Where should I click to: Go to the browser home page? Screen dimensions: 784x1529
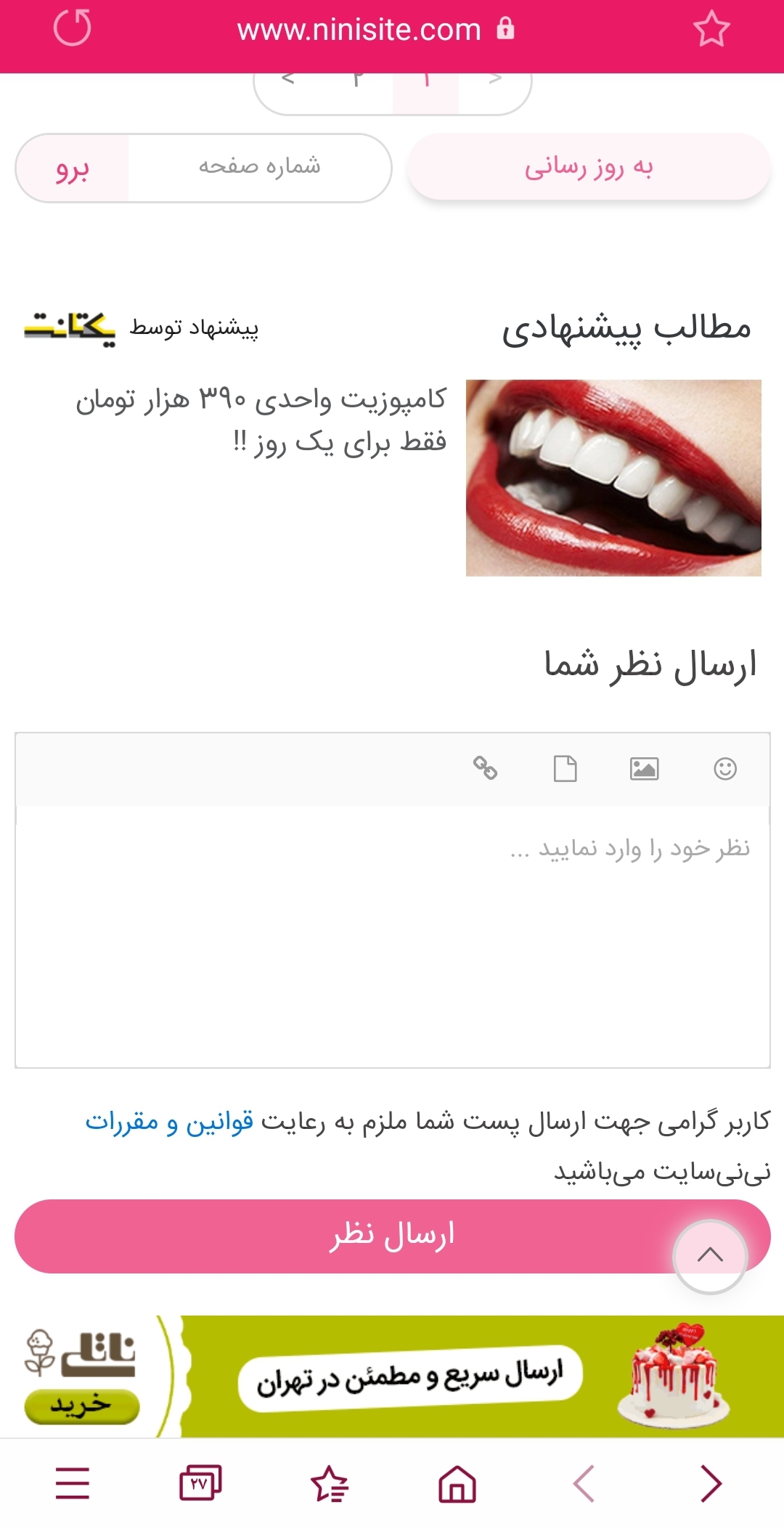click(x=457, y=1483)
